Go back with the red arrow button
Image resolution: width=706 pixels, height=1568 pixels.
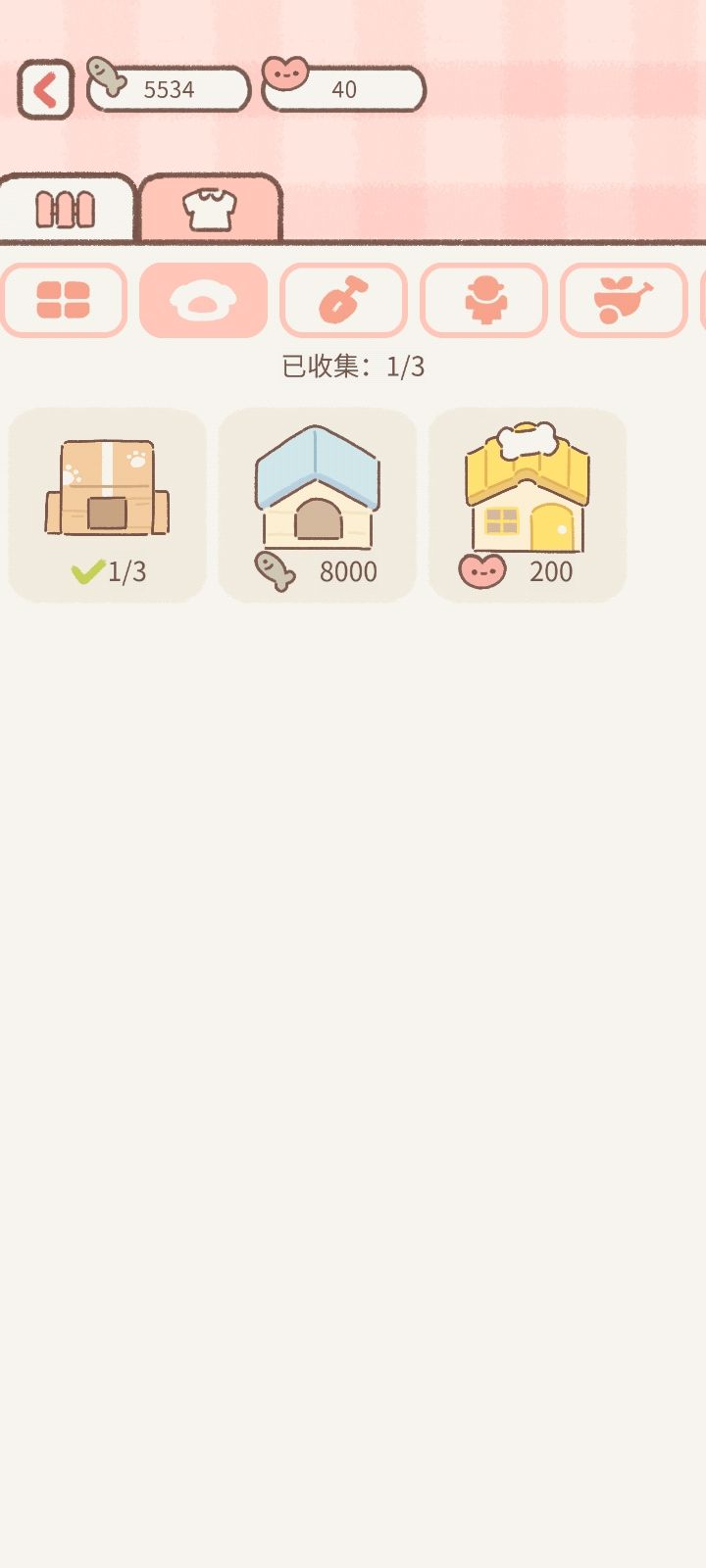(45, 90)
